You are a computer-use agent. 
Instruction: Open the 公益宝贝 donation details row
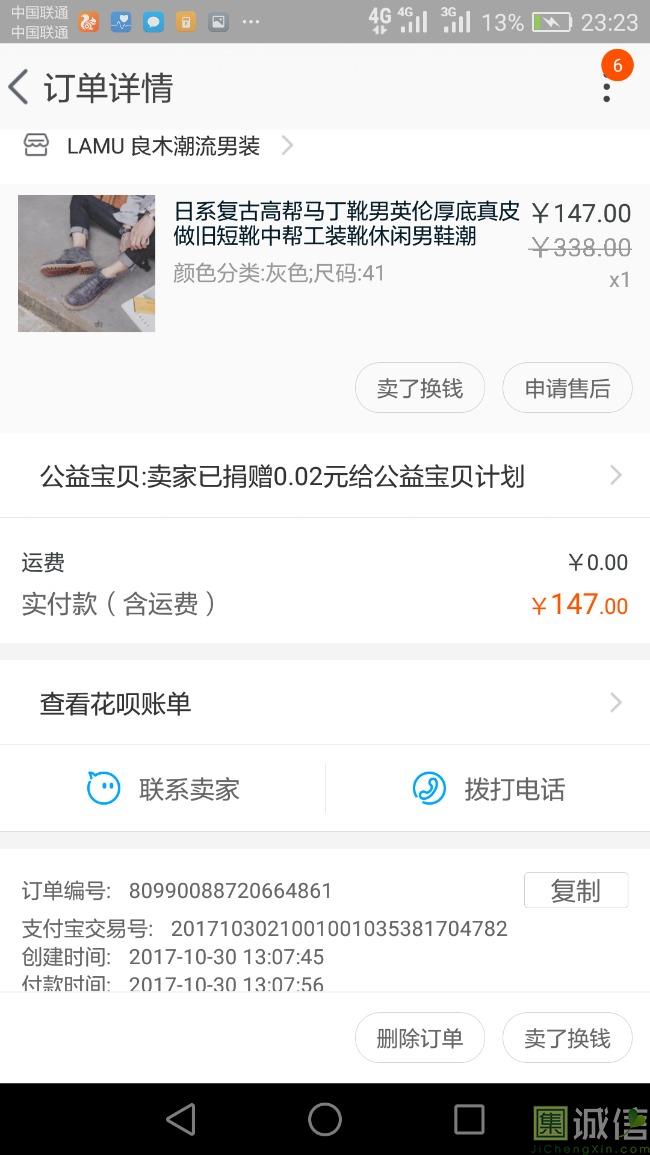(x=325, y=476)
